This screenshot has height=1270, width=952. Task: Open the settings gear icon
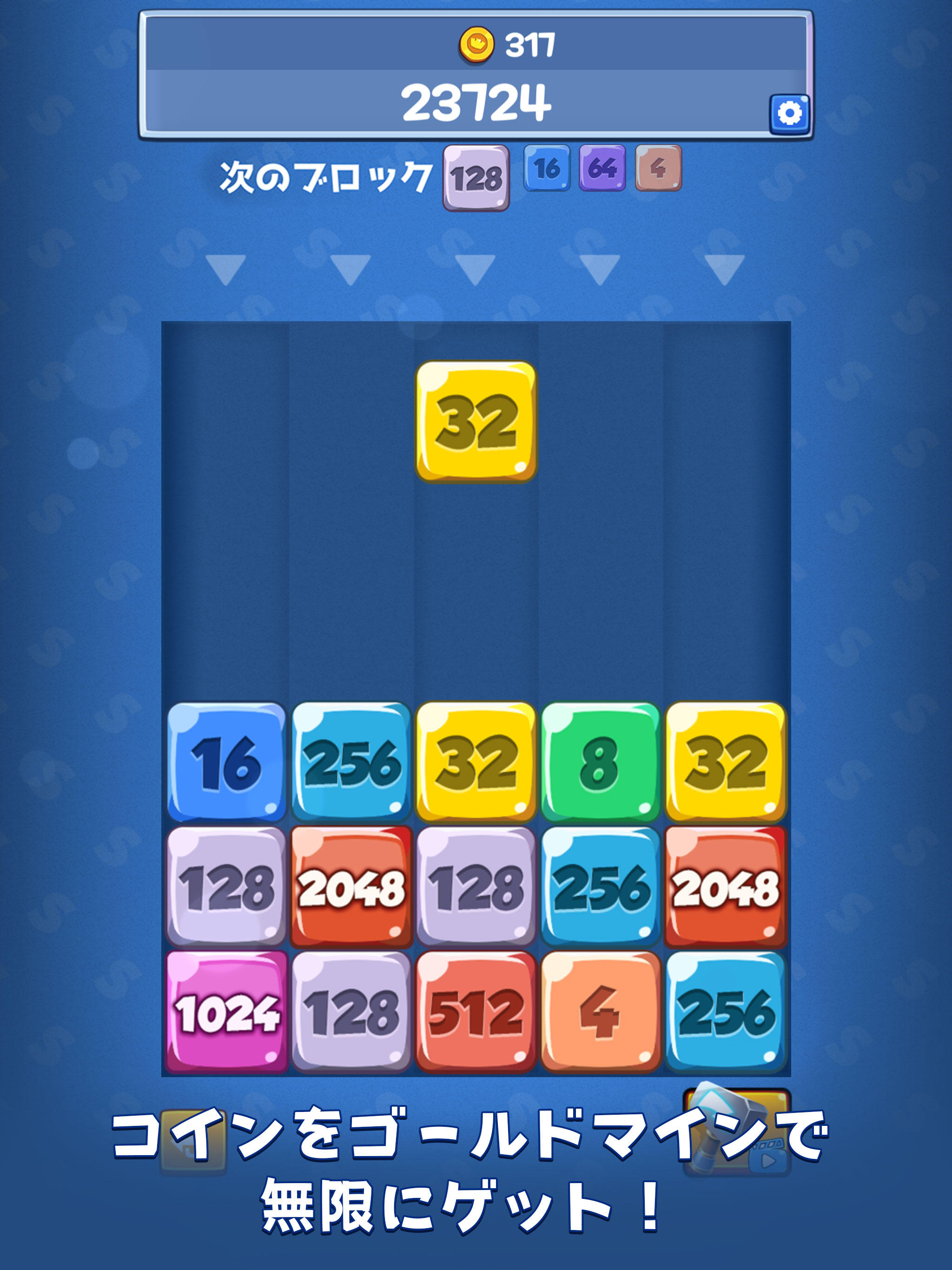click(x=791, y=114)
